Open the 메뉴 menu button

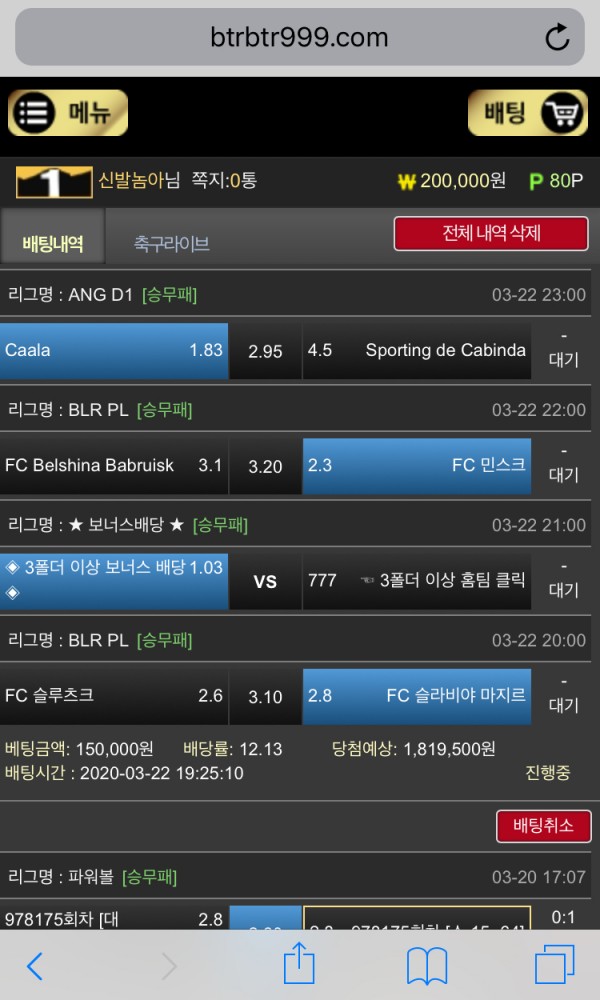68,113
